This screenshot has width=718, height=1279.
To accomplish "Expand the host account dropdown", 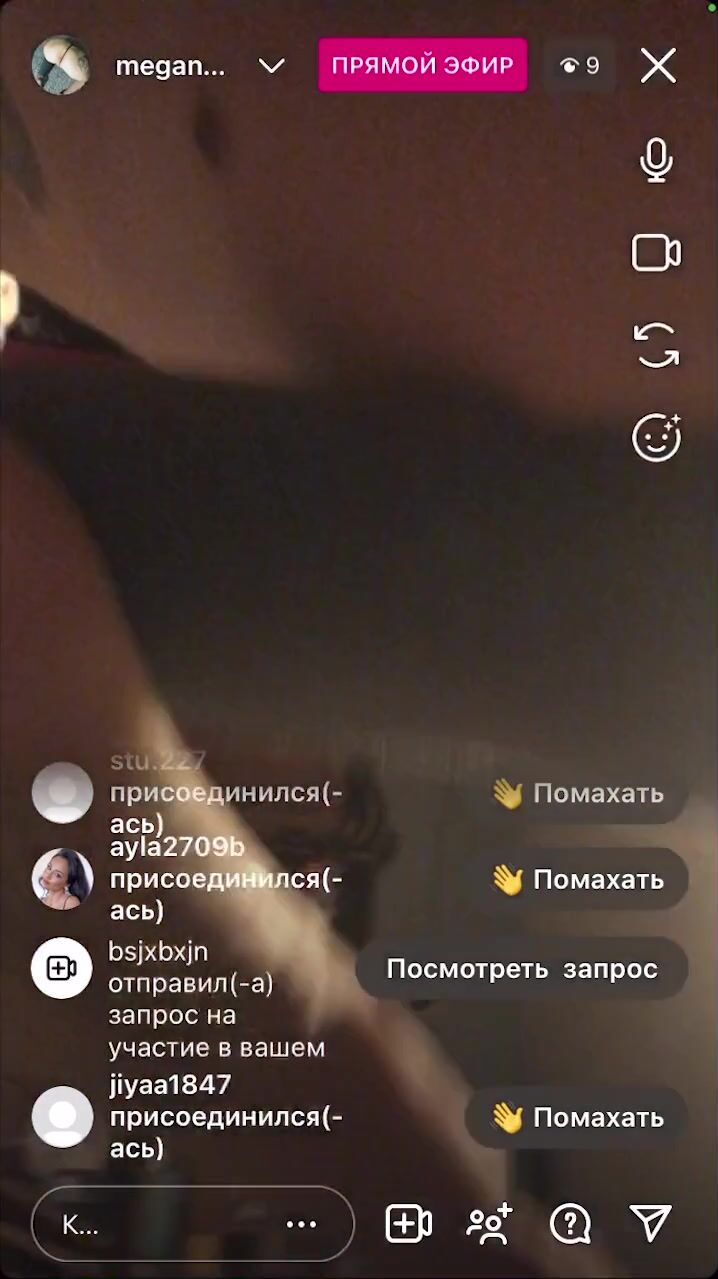I will [x=271, y=66].
